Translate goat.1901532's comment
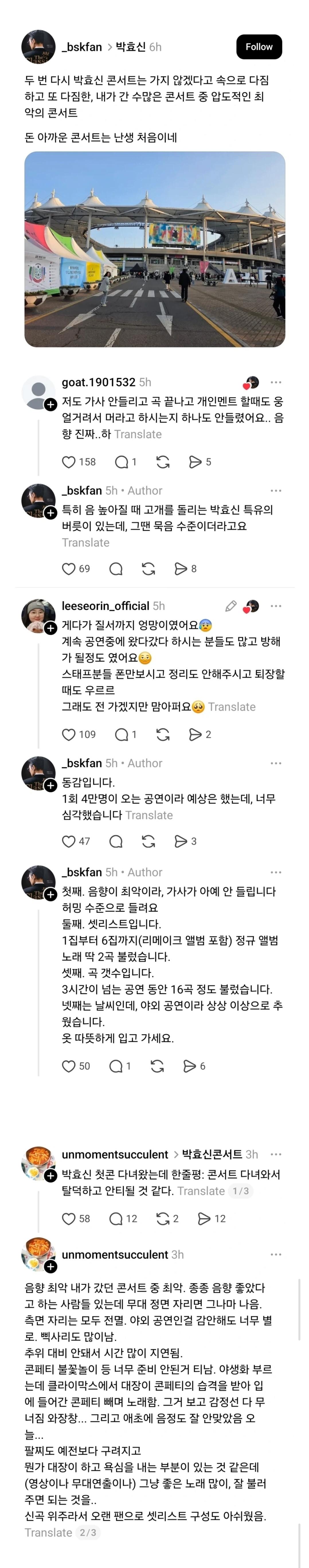This screenshot has height=1568, width=309. [138, 434]
